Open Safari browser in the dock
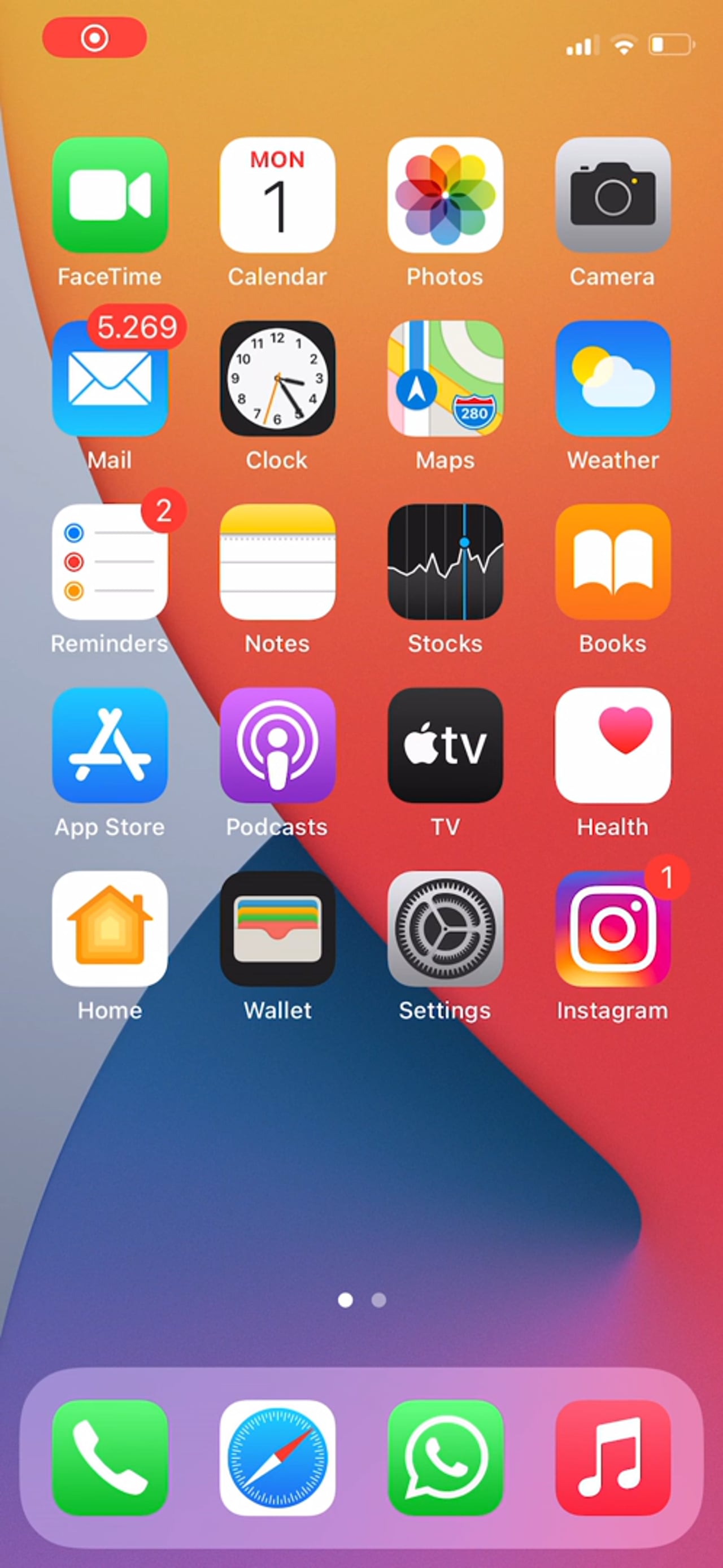This screenshot has height=1568, width=723. 277,1458
